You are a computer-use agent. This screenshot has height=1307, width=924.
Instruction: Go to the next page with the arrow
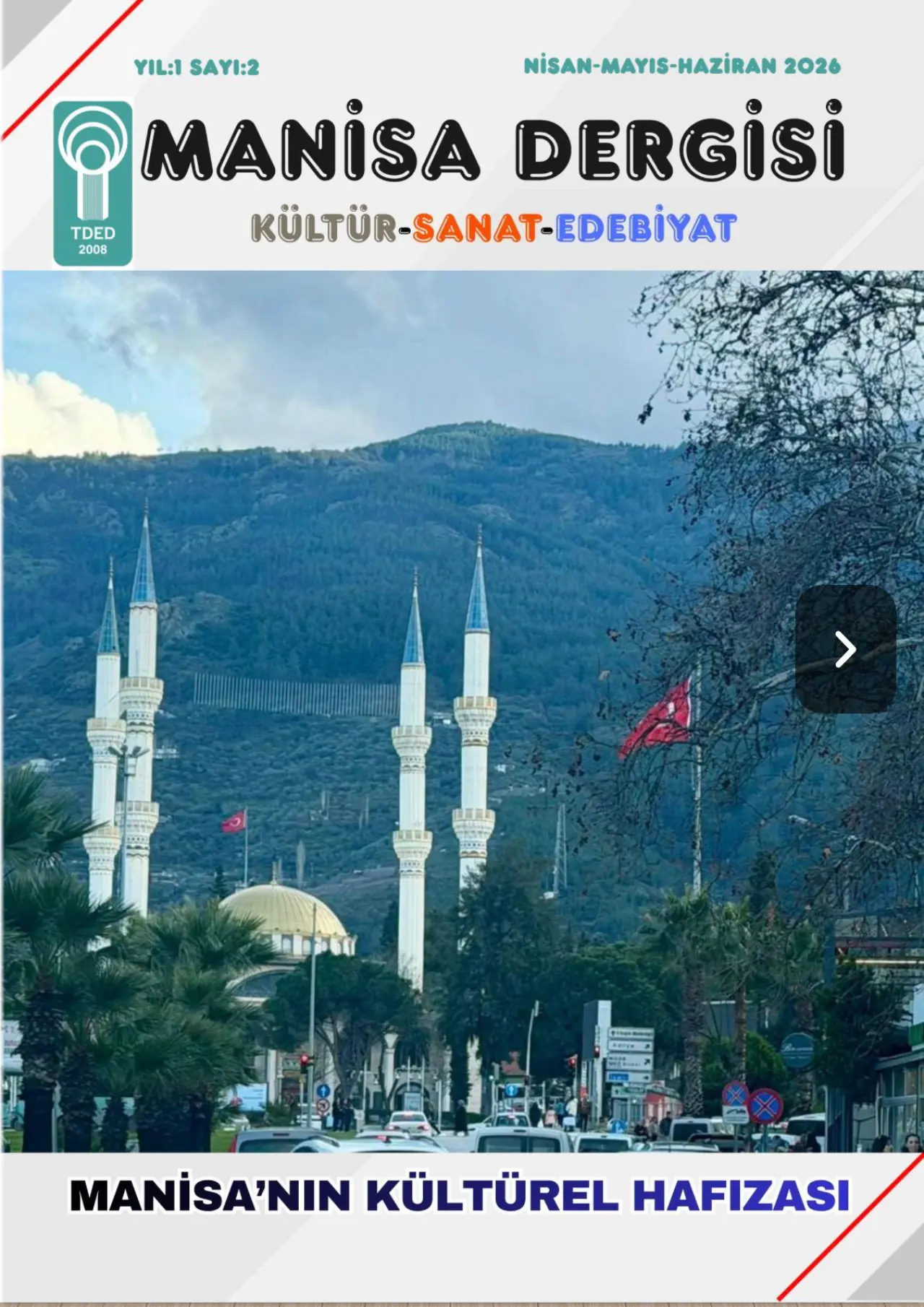(x=845, y=649)
